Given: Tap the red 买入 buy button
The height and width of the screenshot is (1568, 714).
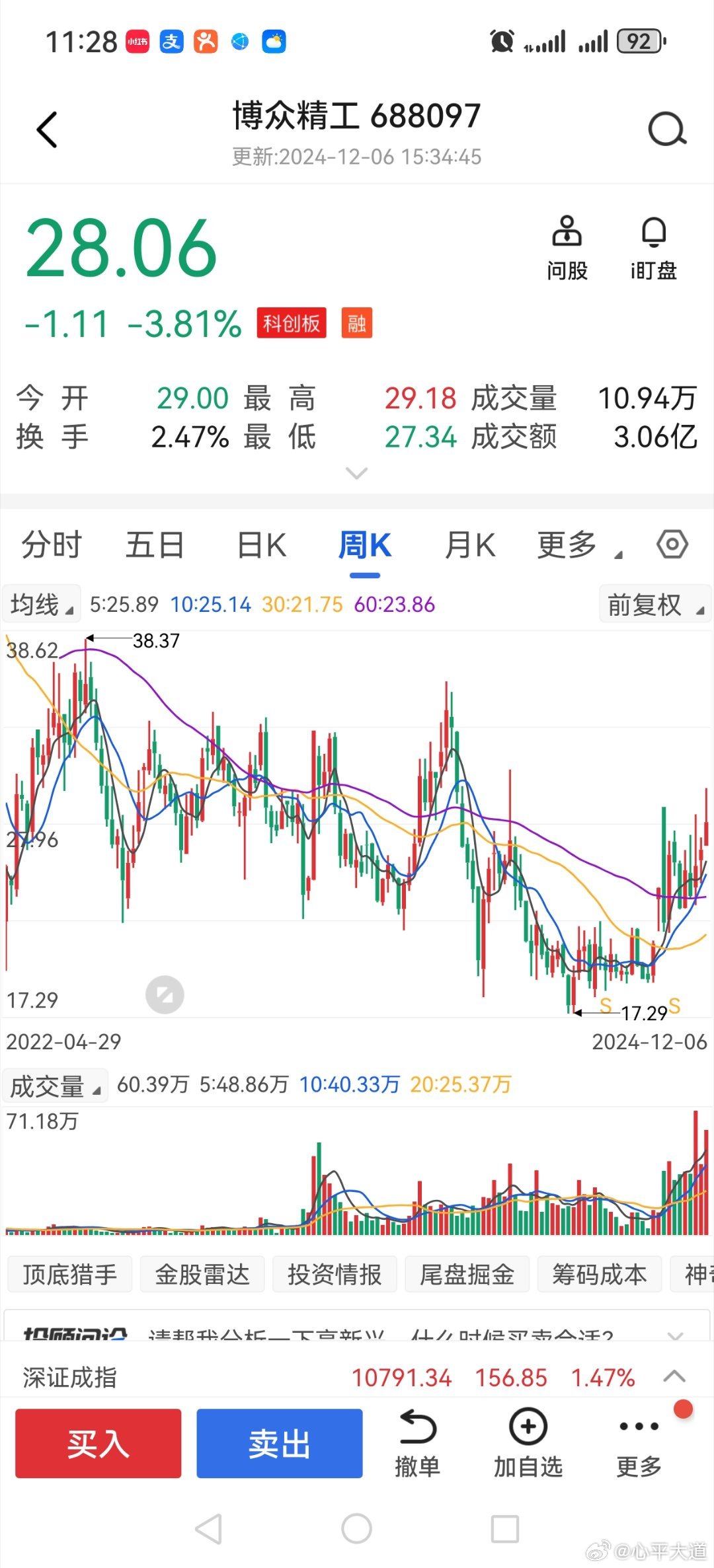Looking at the screenshot, I should tap(99, 1444).
